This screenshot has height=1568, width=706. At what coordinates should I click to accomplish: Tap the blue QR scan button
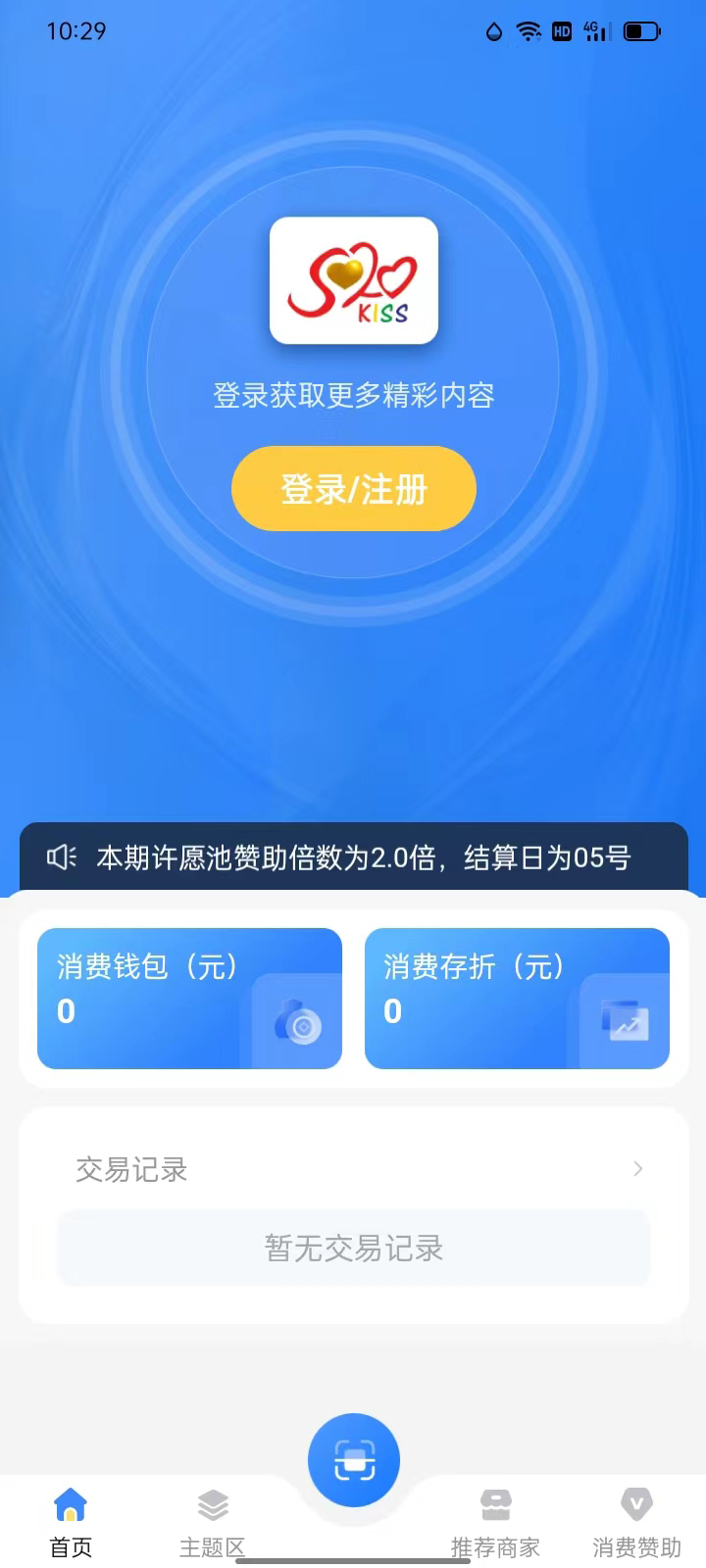353,1459
